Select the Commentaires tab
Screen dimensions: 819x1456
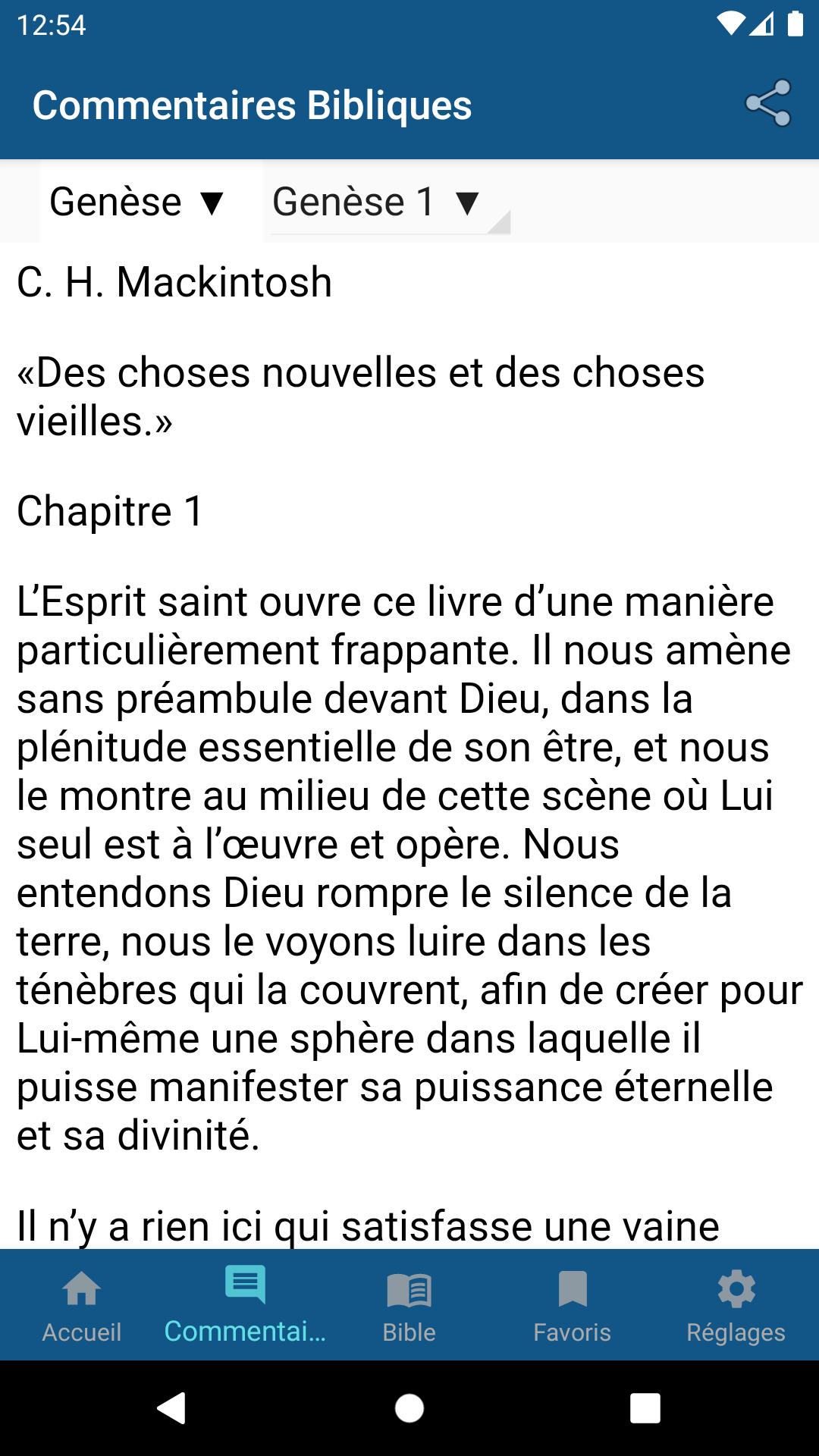click(245, 1306)
